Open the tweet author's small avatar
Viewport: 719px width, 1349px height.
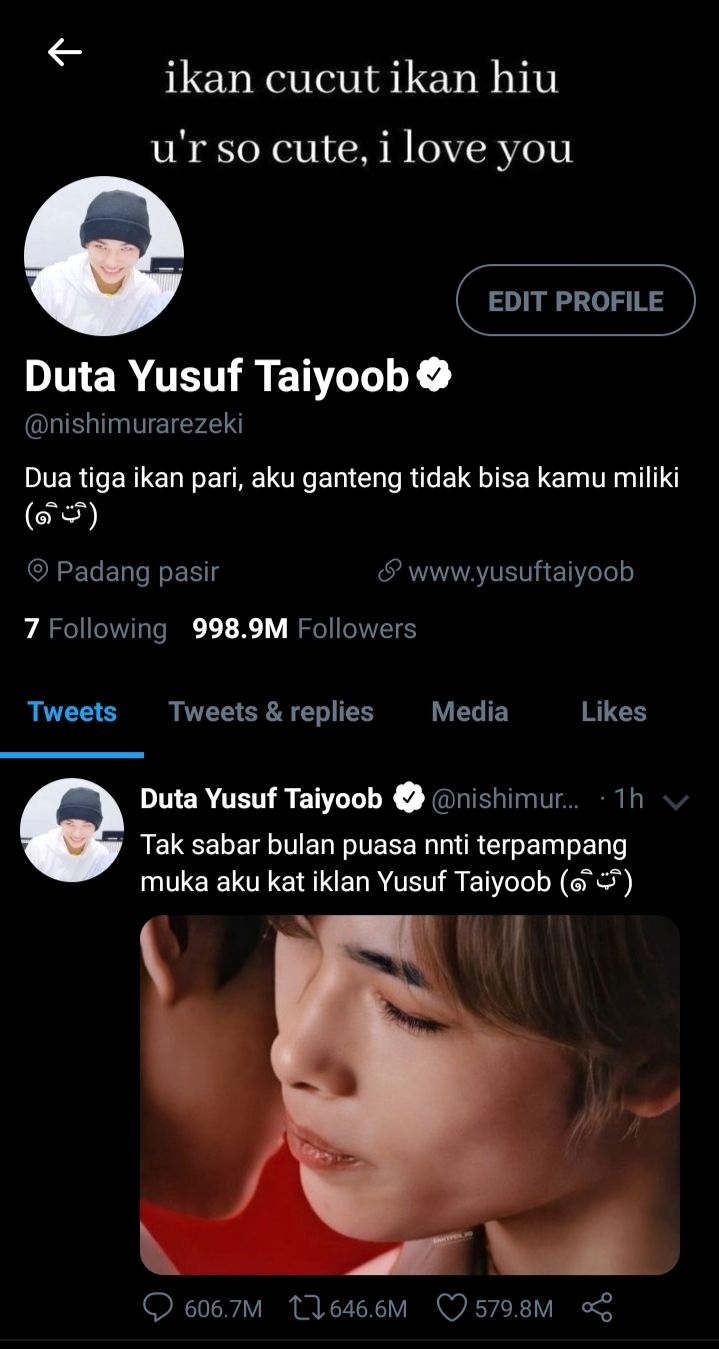click(72, 830)
